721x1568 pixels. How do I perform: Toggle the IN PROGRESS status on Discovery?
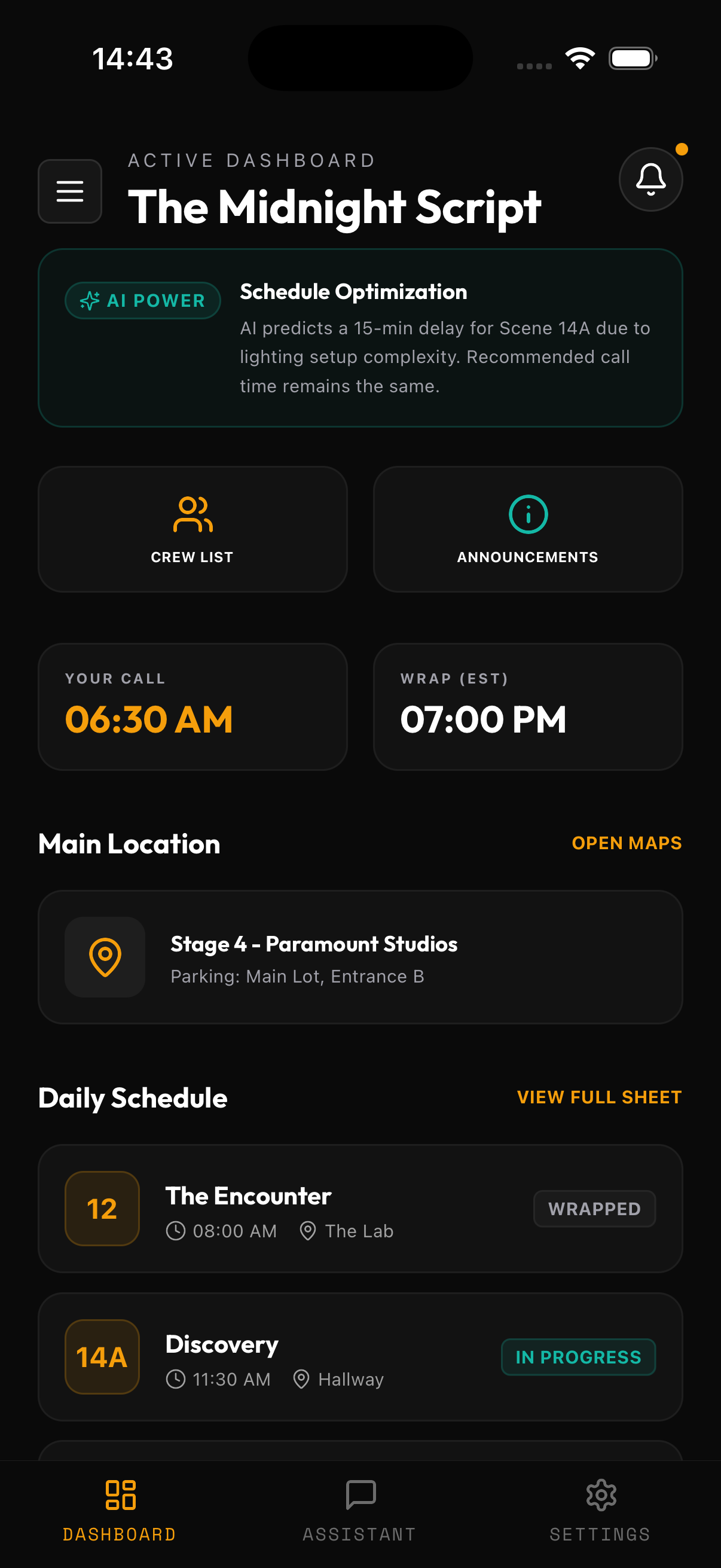tap(578, 1357)
